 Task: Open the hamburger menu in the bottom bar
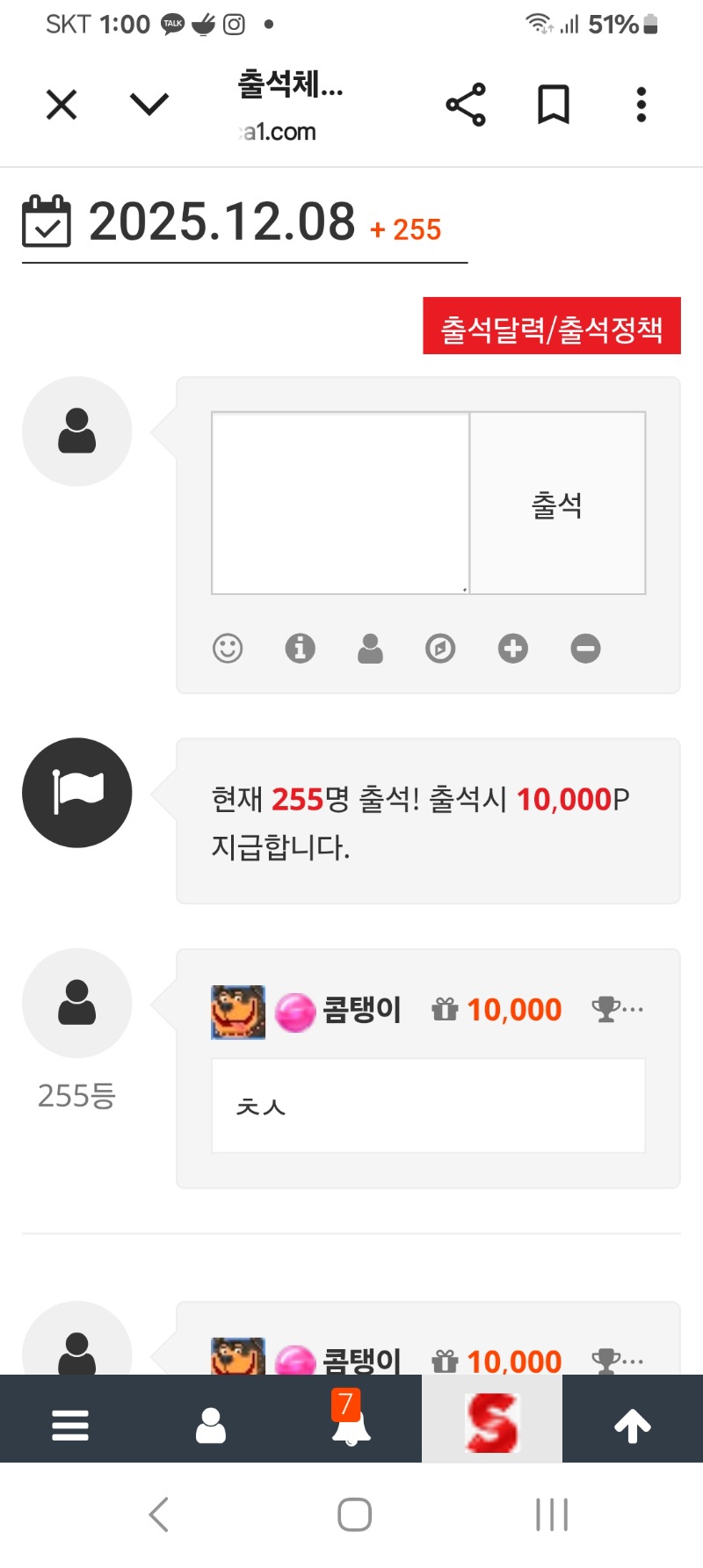pos(70,1424)
